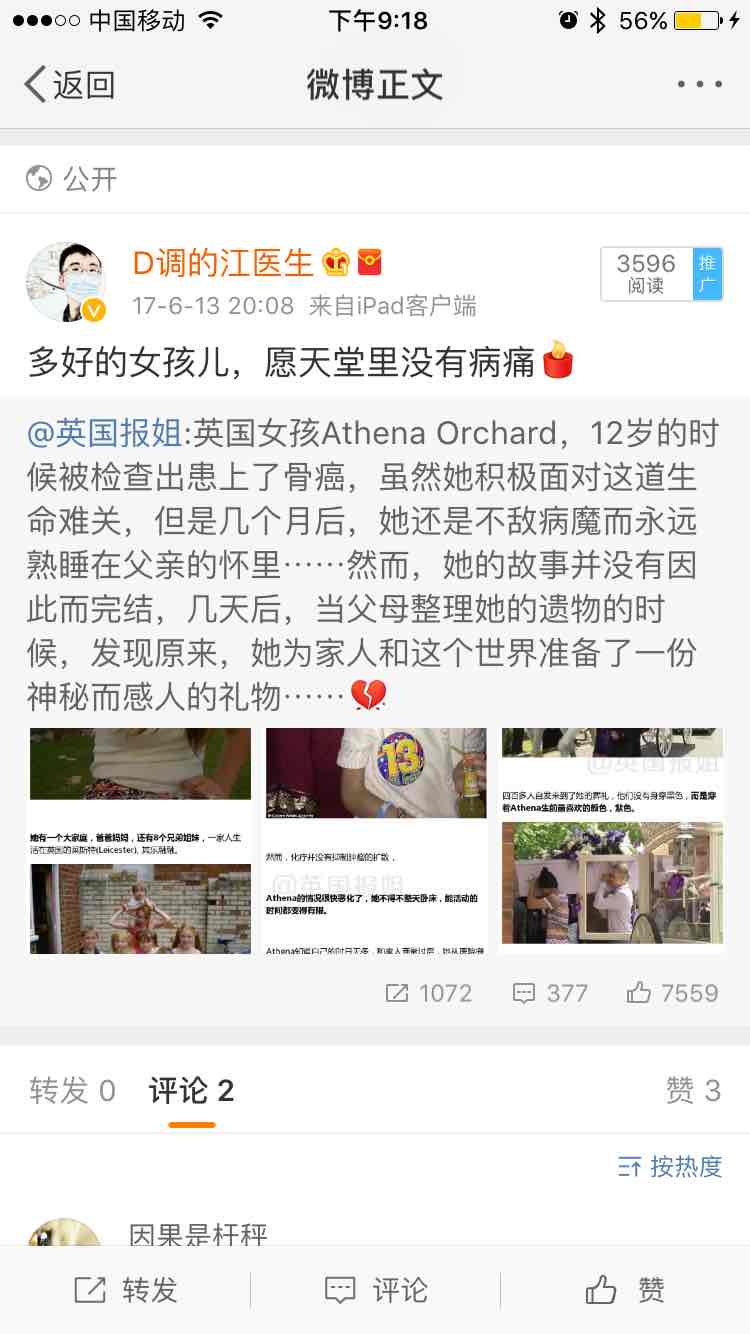Open the @英国报姐 mention link
Image resolution: width=750 pixels, height=1334 pixels.
click(x=105, y=434)
